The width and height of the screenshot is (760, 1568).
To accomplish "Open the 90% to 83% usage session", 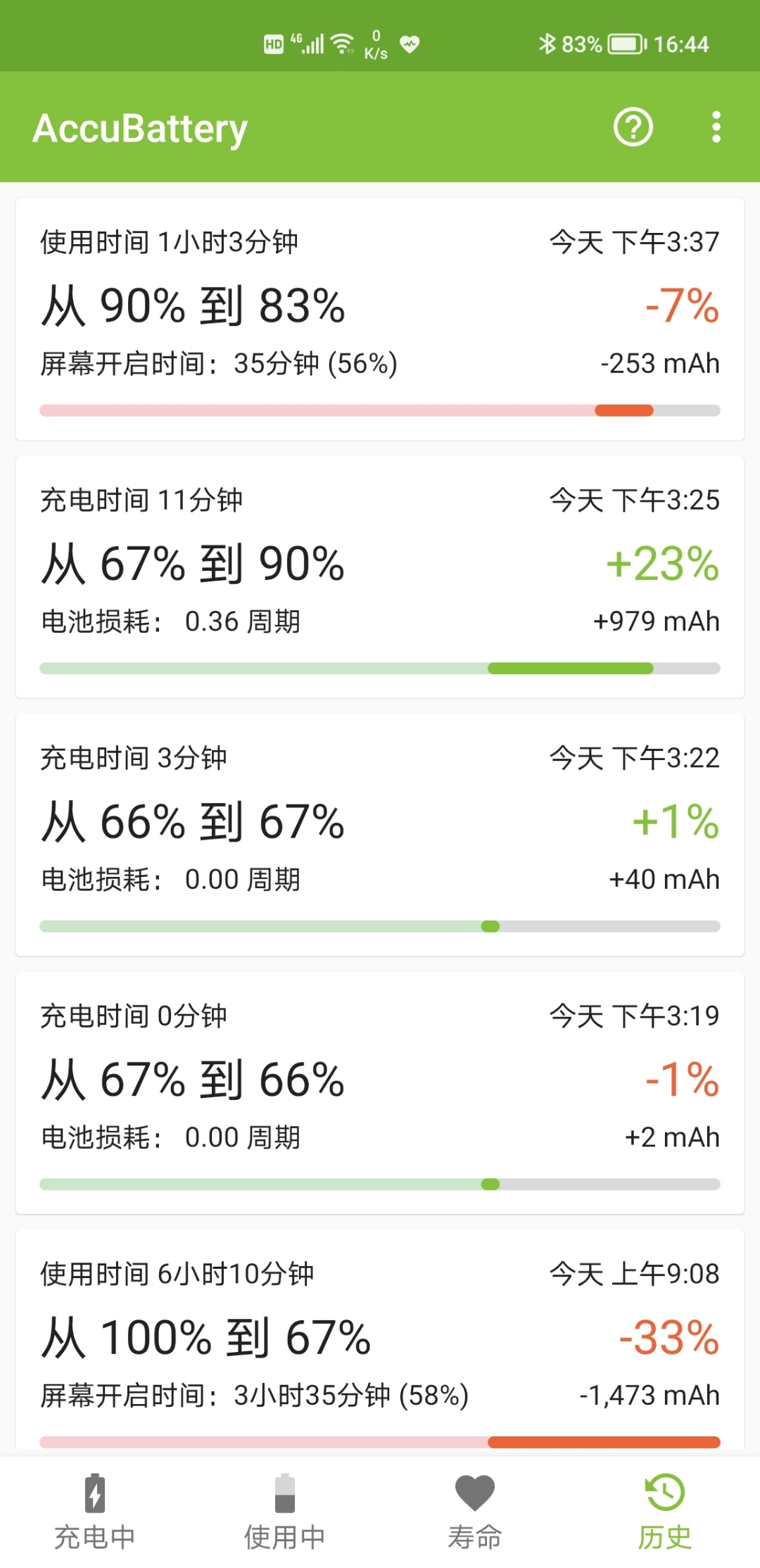I will click(x=380, y=320).
